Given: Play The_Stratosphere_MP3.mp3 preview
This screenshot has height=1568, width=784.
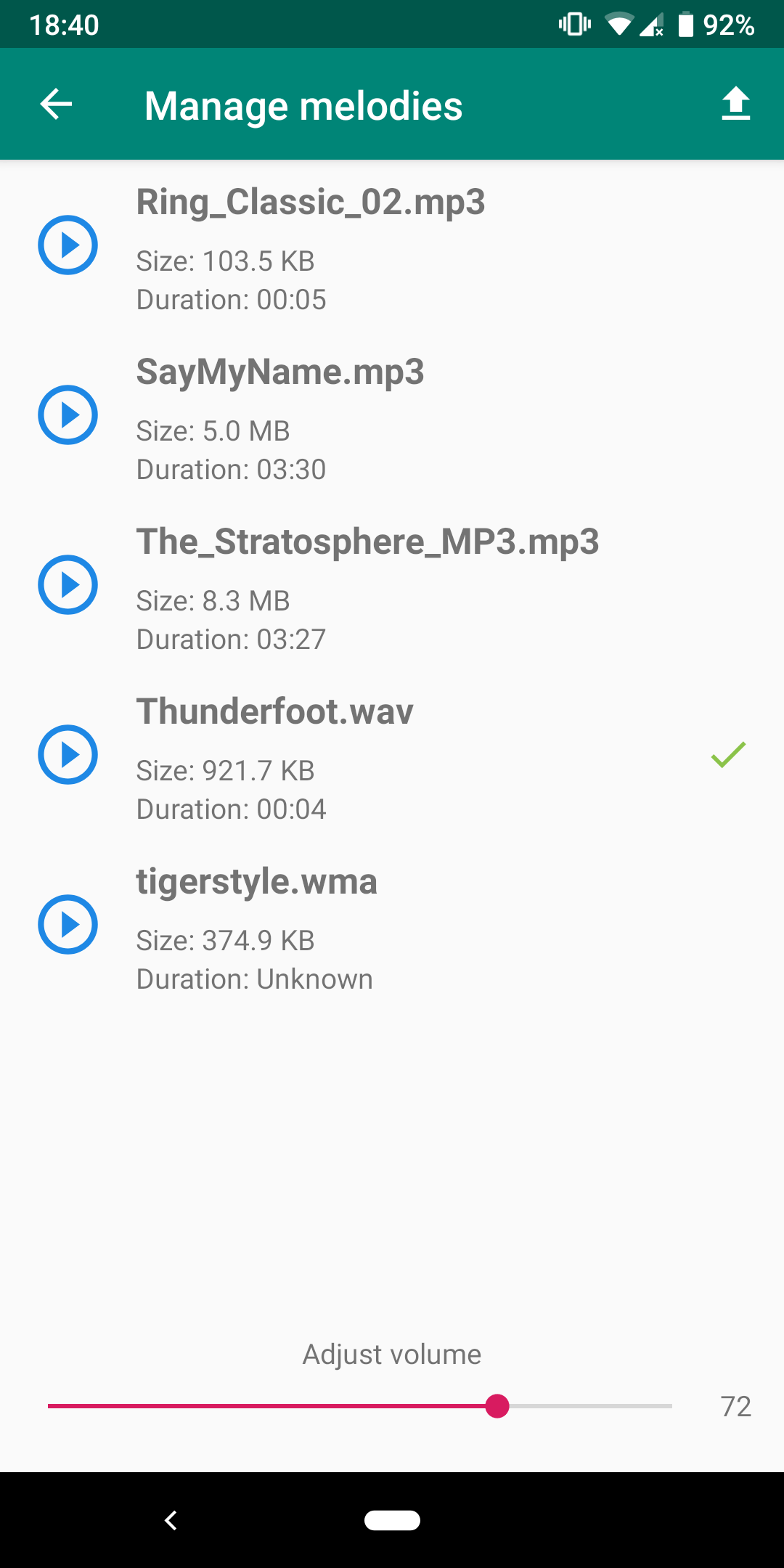Looking at the screenshot, I should pyautogui.click(x=68, y=584).
